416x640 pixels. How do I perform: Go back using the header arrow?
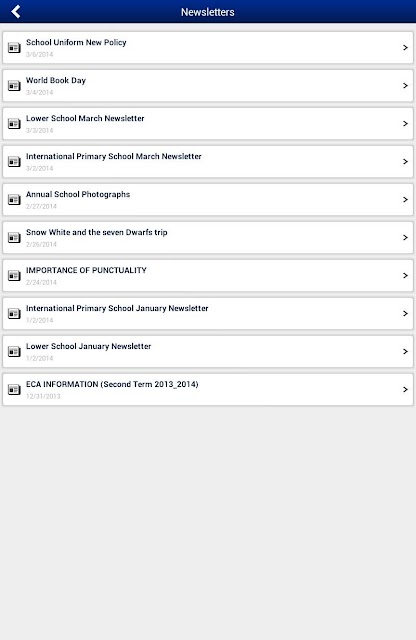16,11
